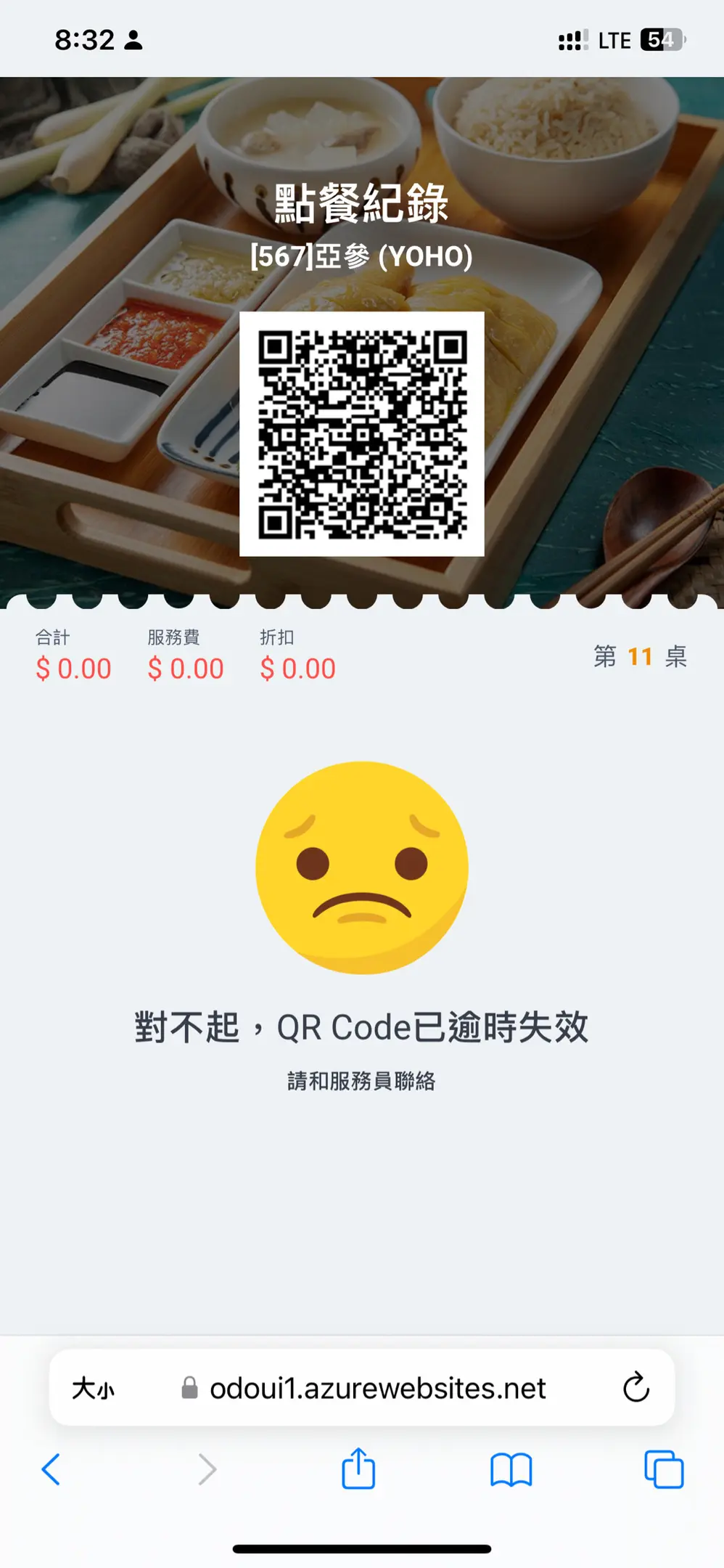Reload the page with the refresh icon
The width and height of the screenshot is (724, 1568).
click(x=635, y=1387)
